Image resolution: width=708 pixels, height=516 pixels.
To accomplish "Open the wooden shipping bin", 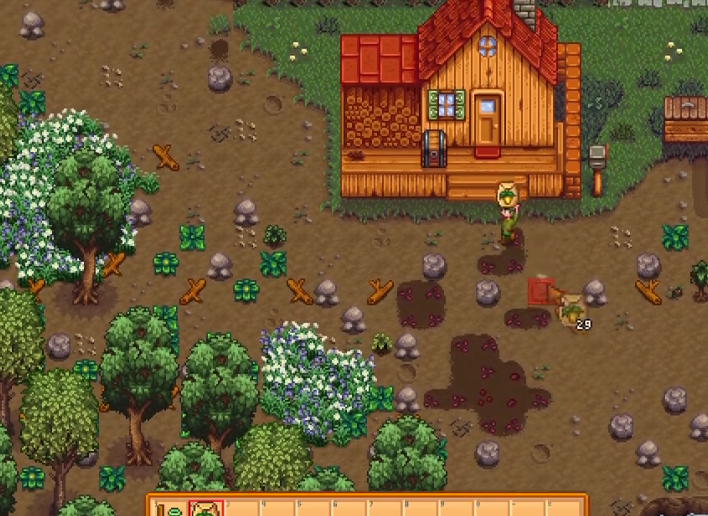I will click(x=686, y=118).
